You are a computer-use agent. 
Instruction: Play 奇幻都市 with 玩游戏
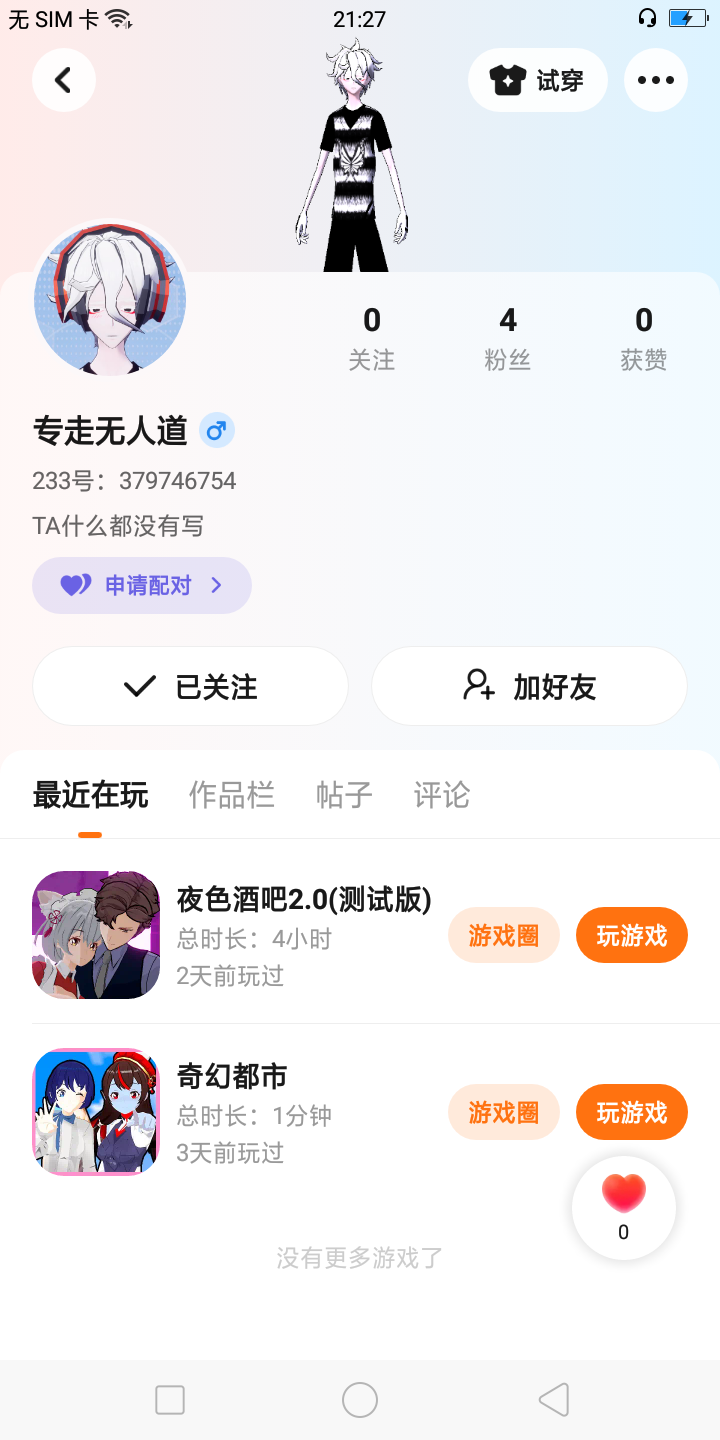click(631, 1112)
